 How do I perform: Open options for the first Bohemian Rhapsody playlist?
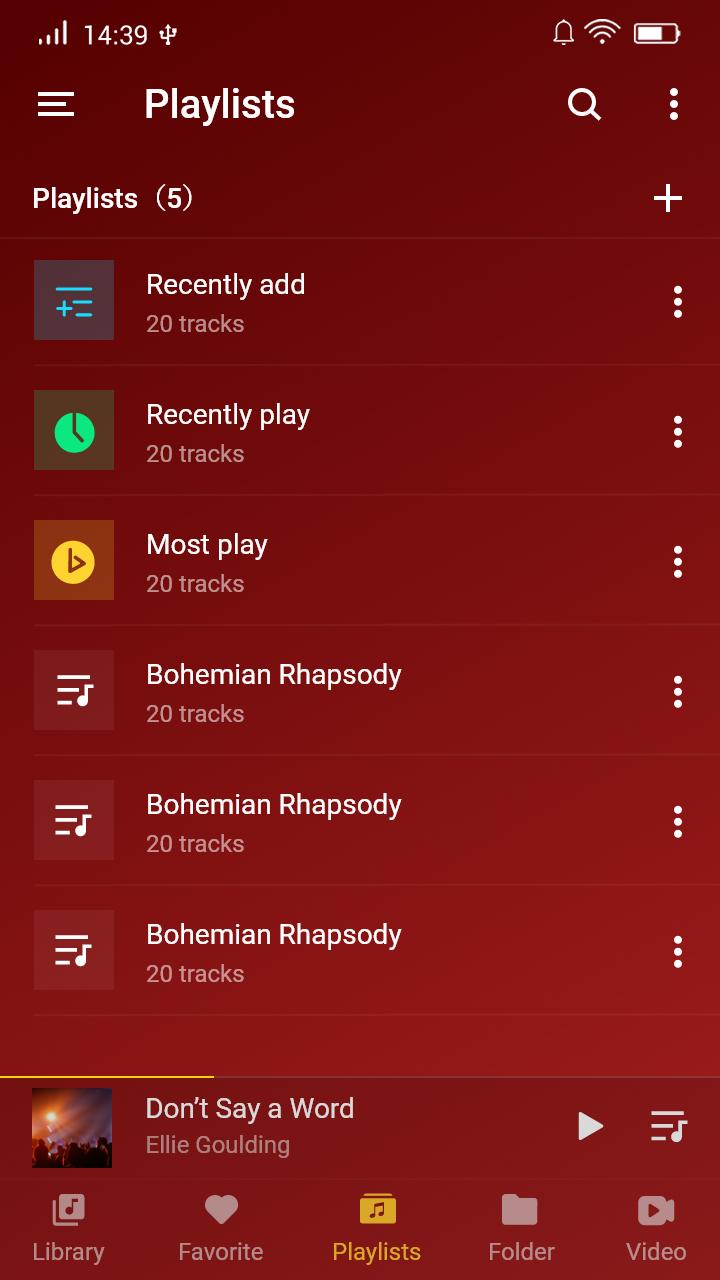coord(678,690)
